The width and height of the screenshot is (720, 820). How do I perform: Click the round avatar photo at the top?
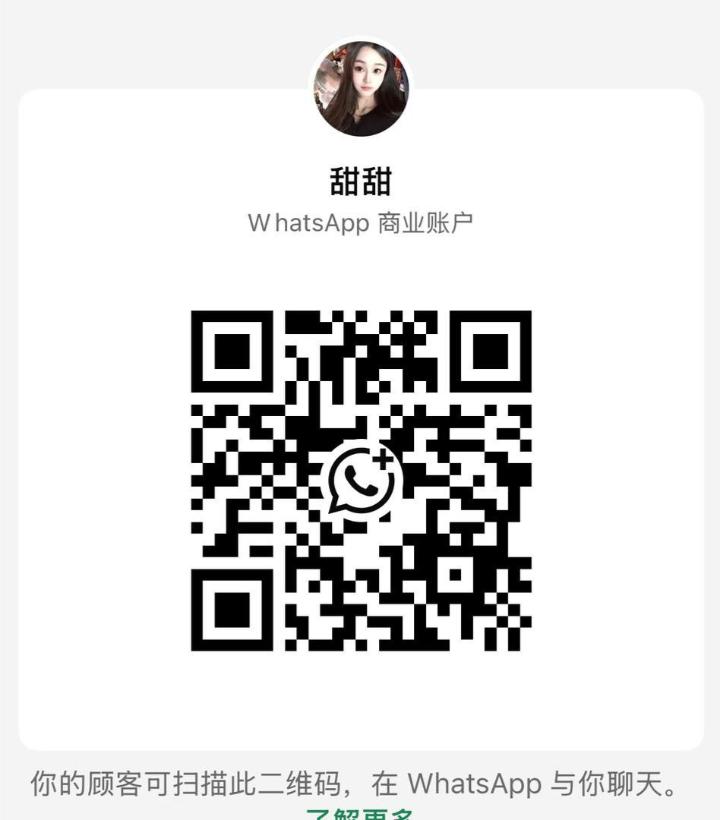360,88
